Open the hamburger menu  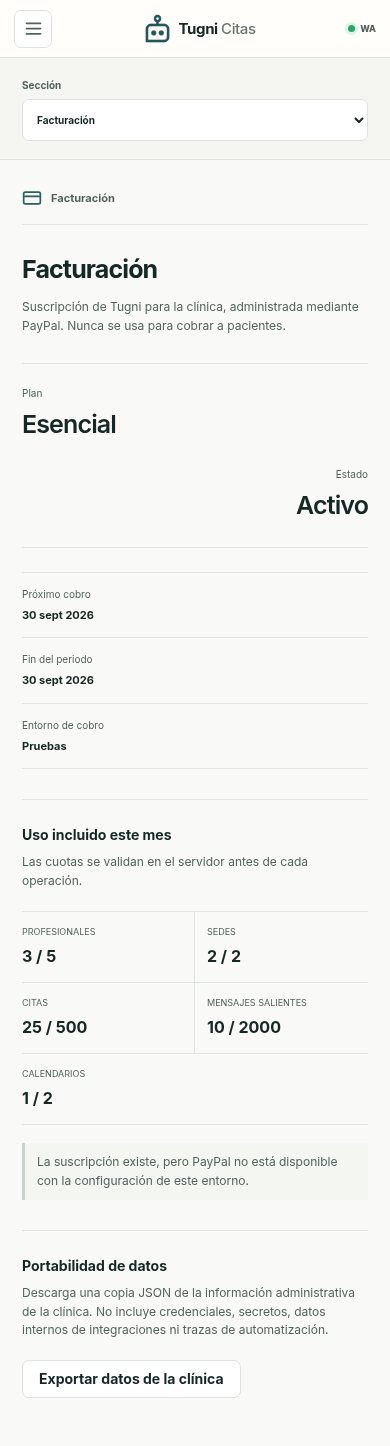pyautogui.click(x=33, y=29)
